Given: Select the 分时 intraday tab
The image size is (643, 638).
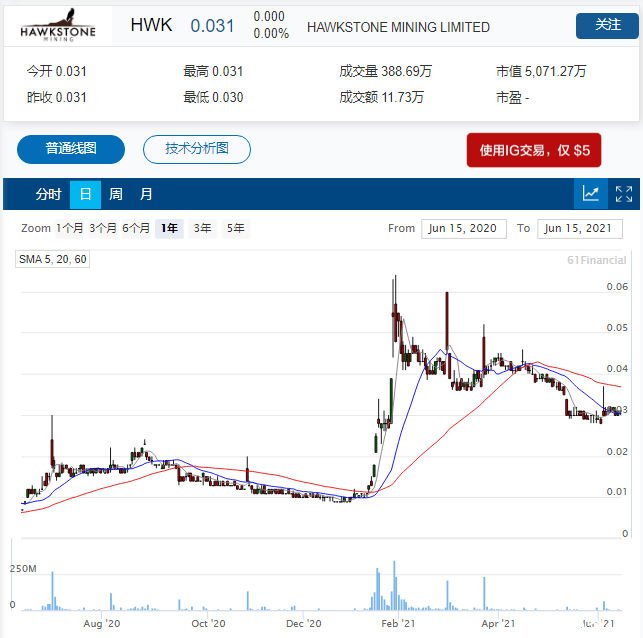Looking at the screenshot, I should [x=48, y=194].
